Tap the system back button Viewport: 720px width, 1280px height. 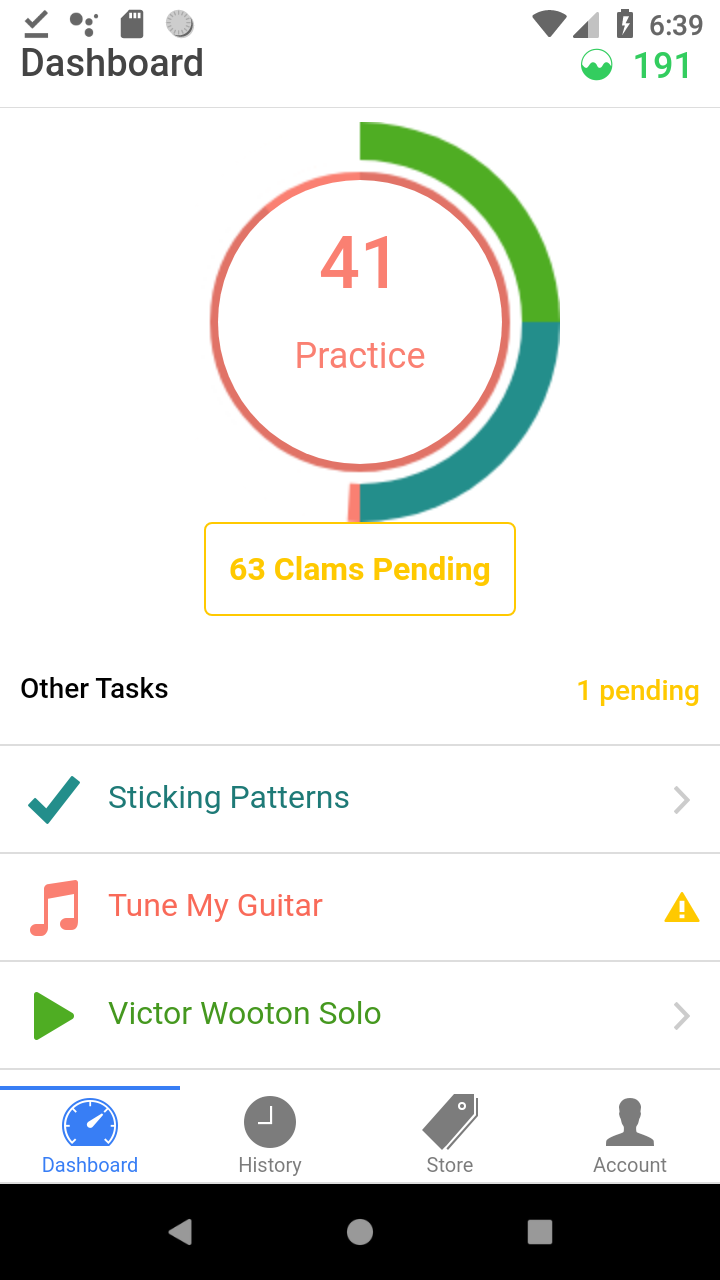pyautogui.click(x=180, y=1232)
